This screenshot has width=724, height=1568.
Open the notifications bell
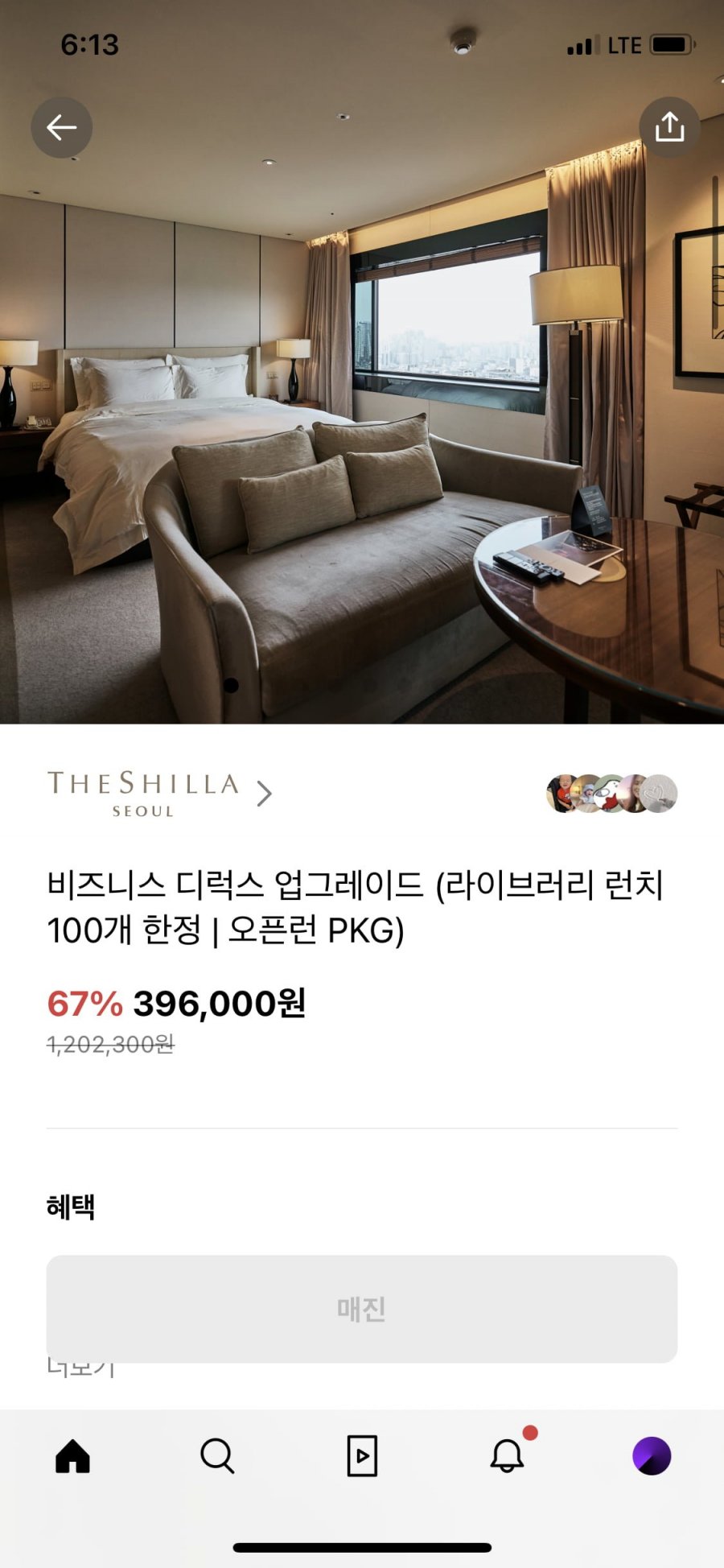(507, 1456)
